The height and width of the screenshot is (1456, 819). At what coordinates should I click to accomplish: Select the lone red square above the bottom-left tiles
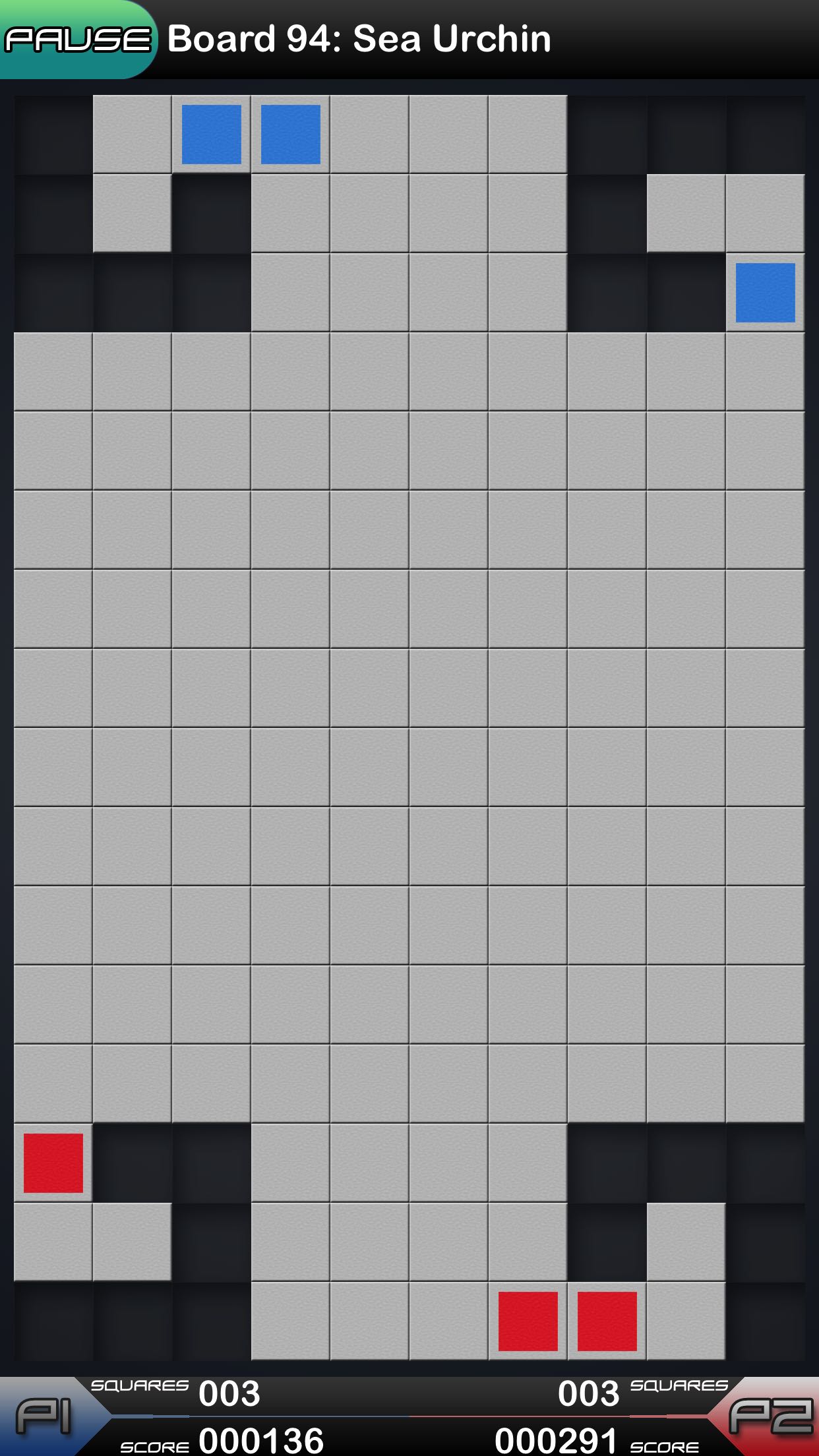(53, 1163)
